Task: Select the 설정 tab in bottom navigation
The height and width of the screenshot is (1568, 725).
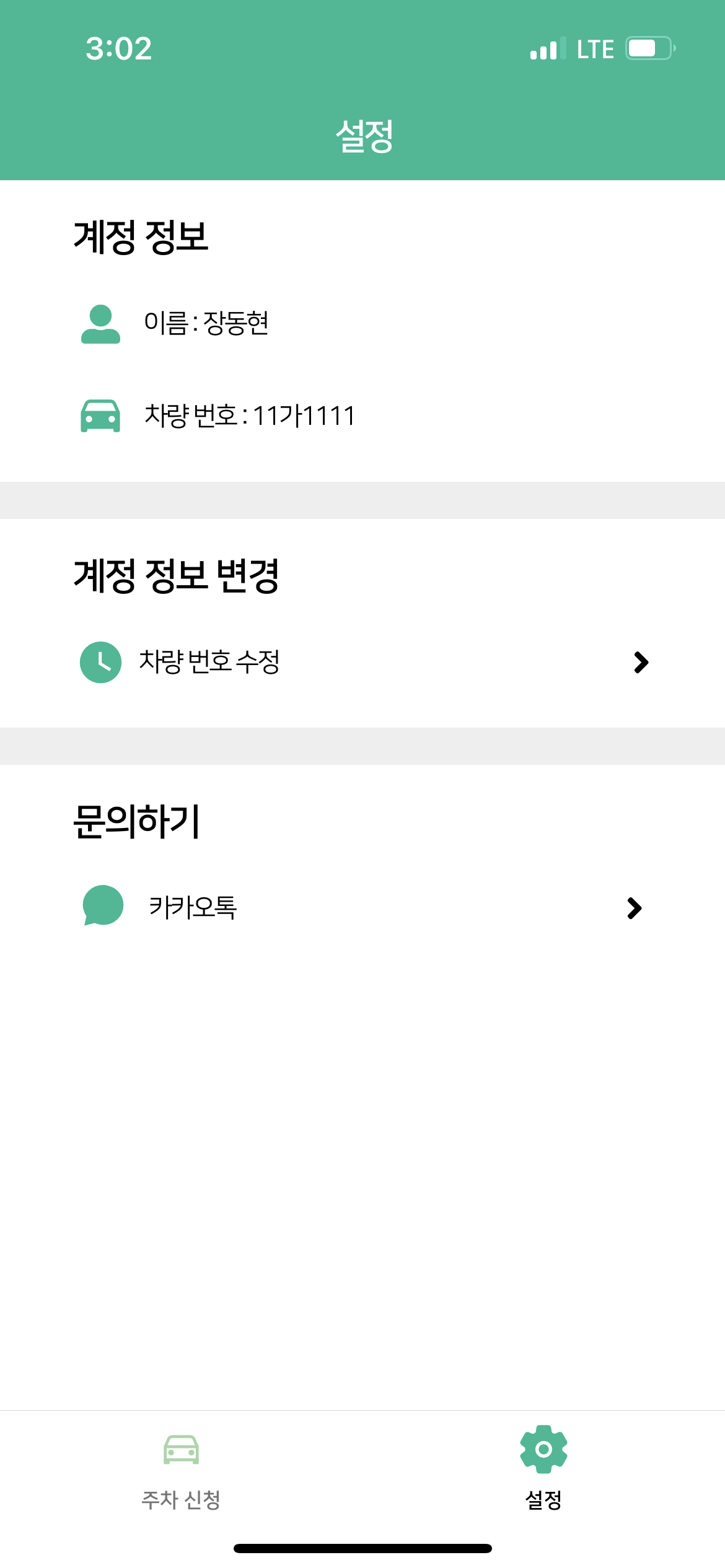Action: pyautogui.click(x=544, y=1480)
